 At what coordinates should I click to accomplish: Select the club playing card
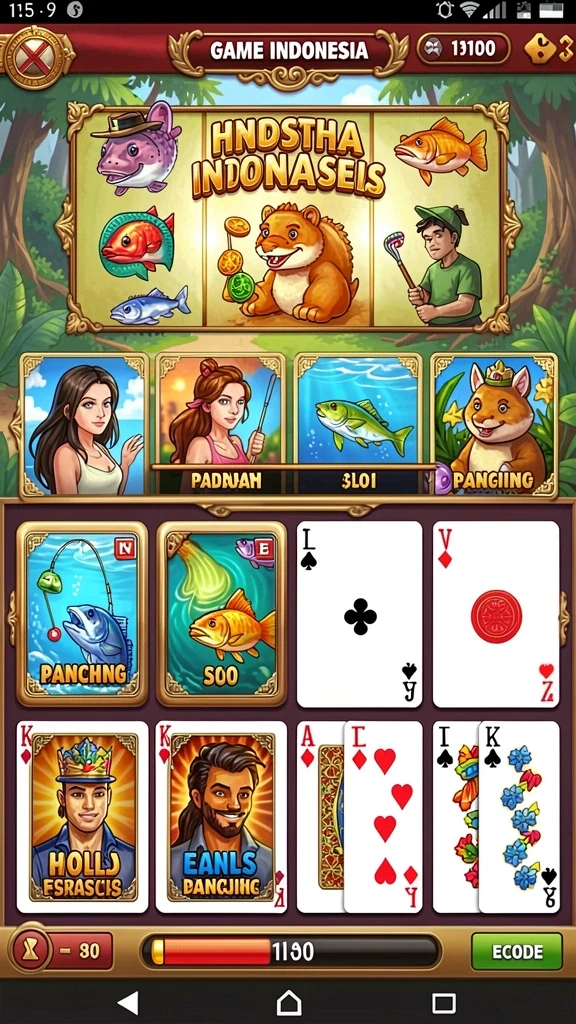click(x=360, y=614)
